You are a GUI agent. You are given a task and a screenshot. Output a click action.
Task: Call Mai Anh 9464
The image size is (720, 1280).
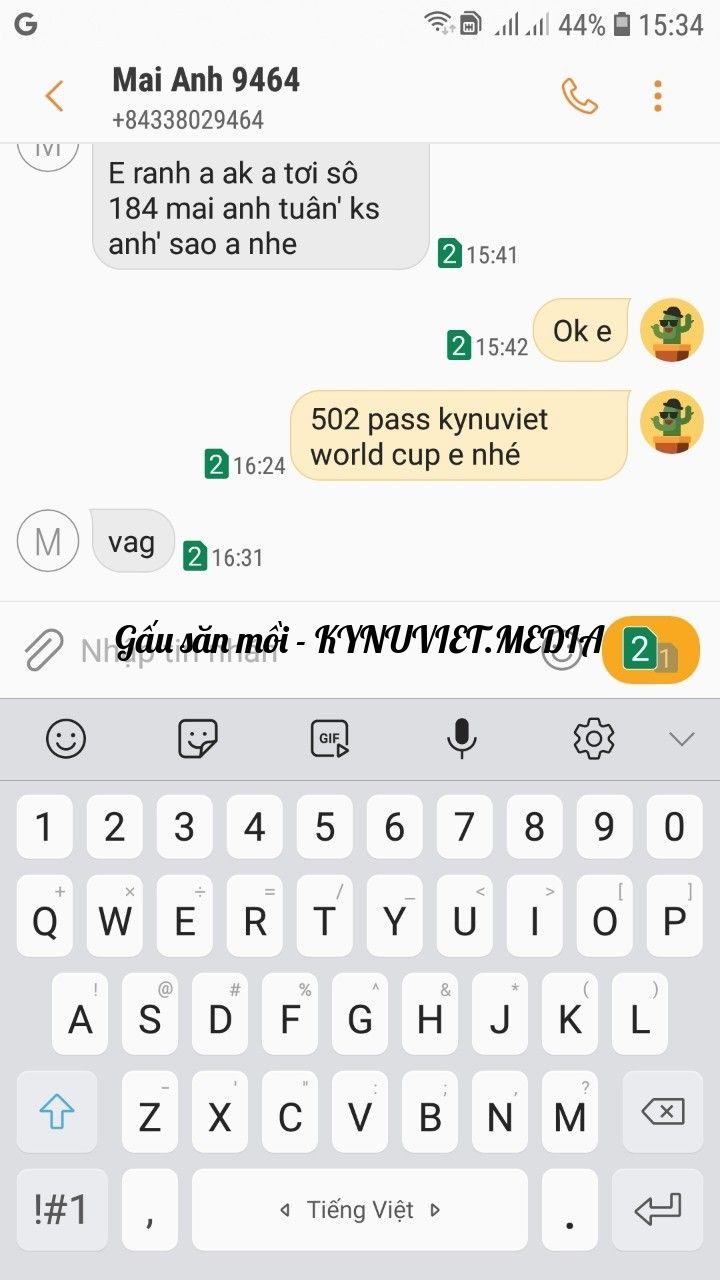[x=579, y=96]
